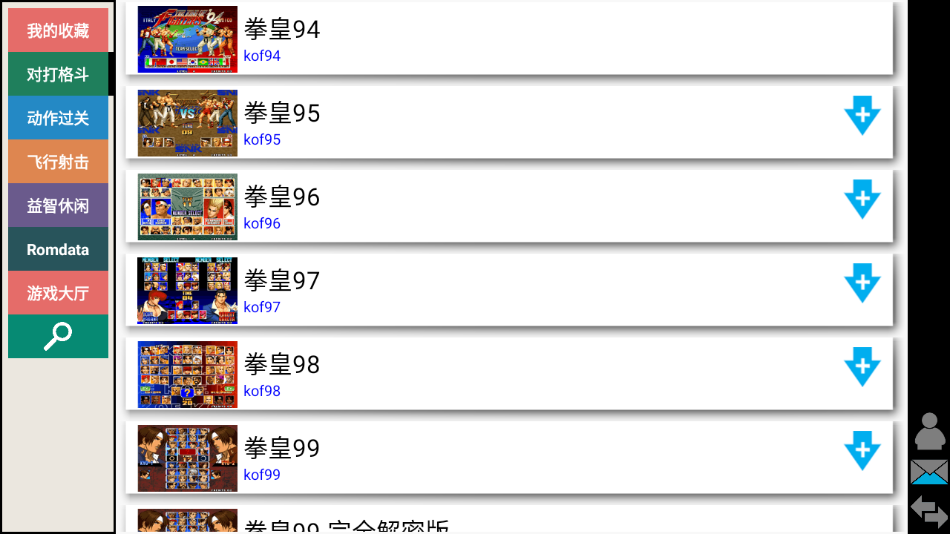Viewport: 950px width, 534px height.
Task: Download 拳皇96 with the arrow icon
Action: pos(862,200)
